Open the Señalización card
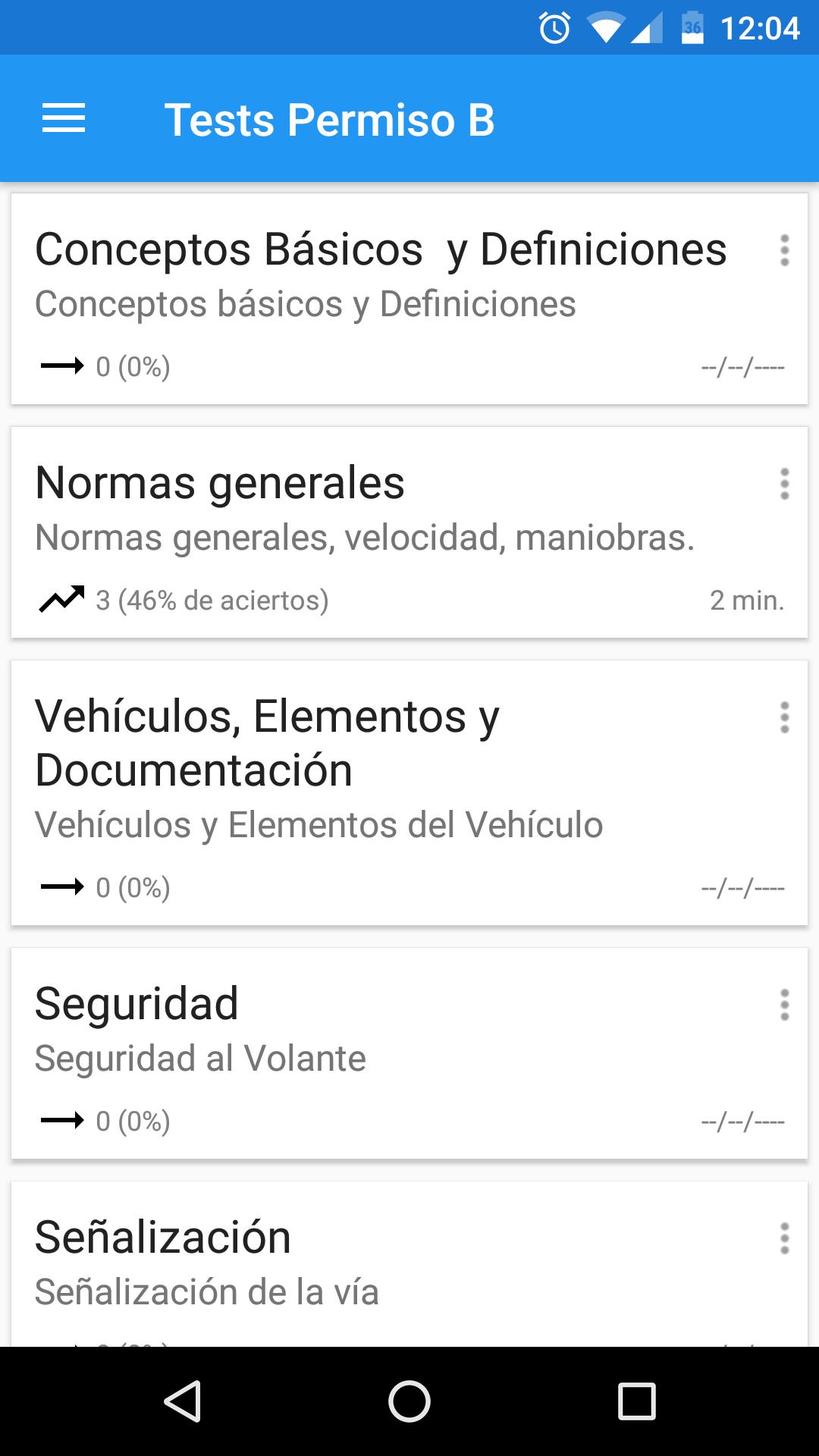The width and height of the screenshot is (819, 1456). pyautogui.click(x=409, y=1264)
